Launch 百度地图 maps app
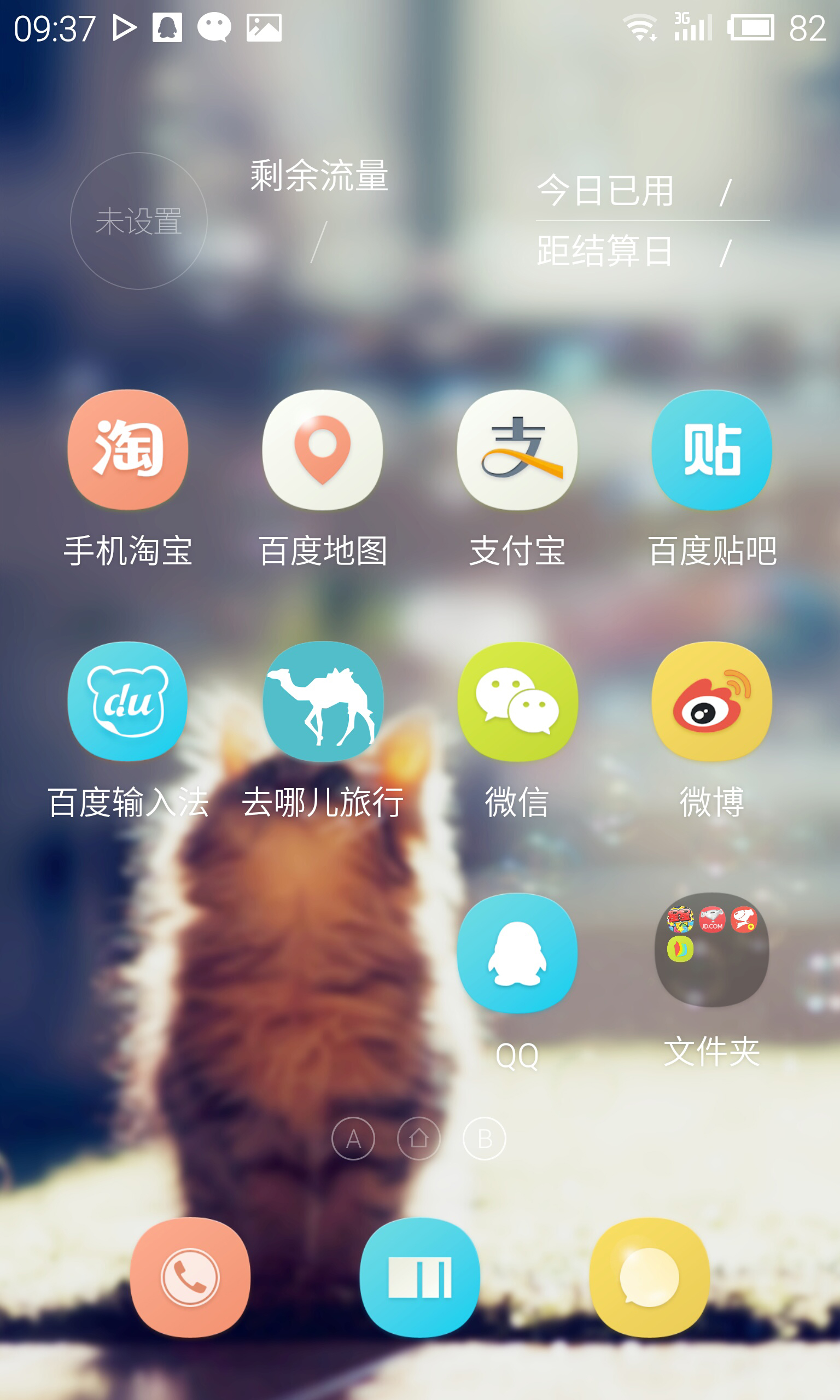 [322, 451]
